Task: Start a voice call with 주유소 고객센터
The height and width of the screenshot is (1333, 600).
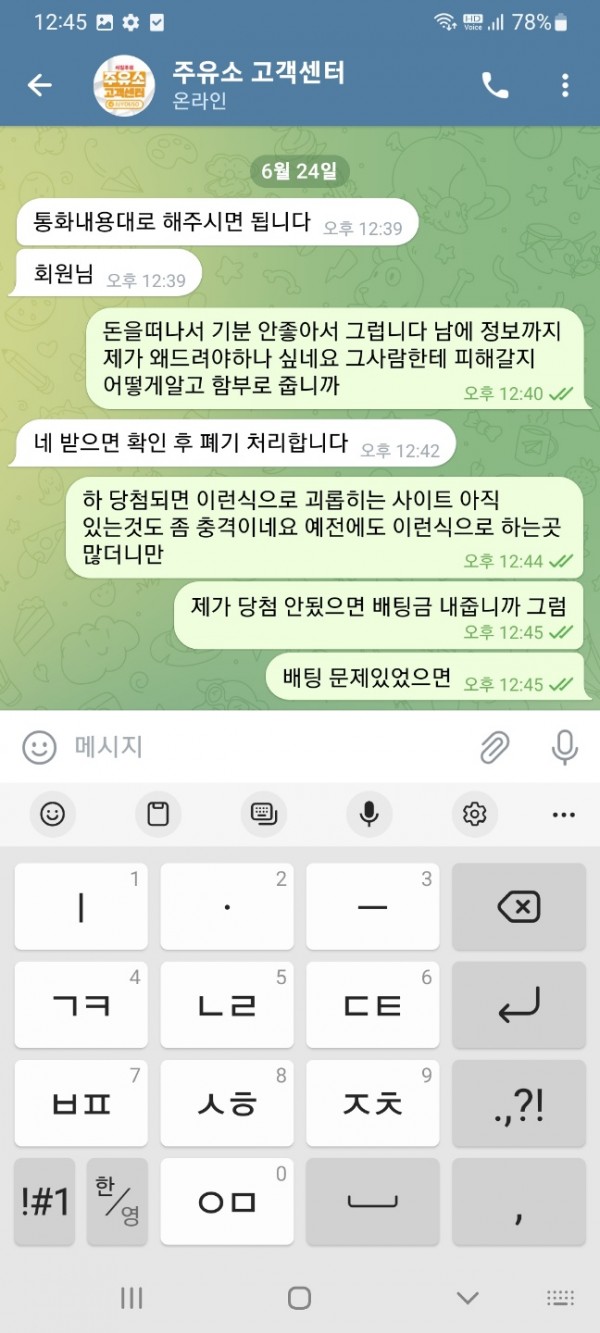Action: coord(495,85)
